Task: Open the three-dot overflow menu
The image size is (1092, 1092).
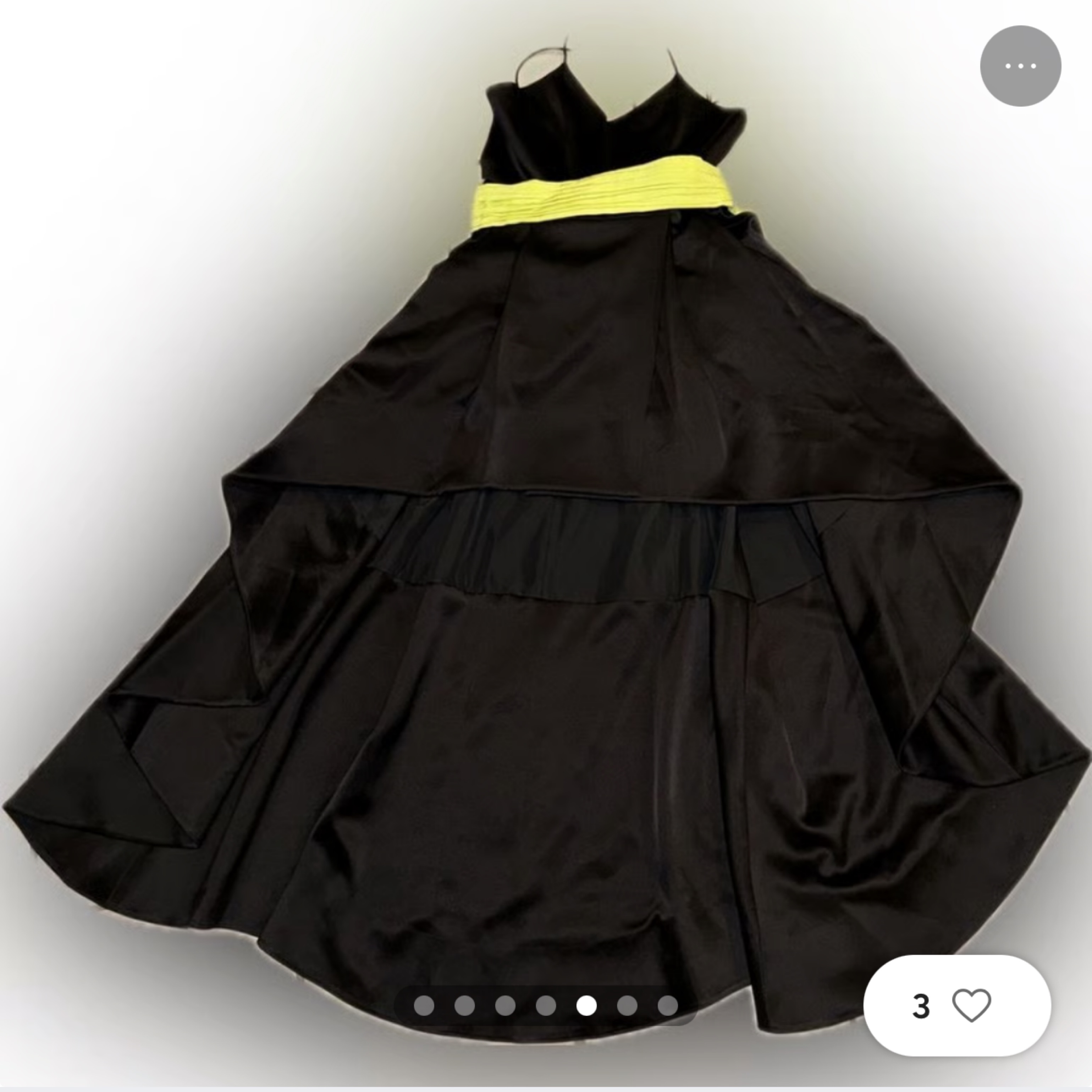Action: point(1020,66)
